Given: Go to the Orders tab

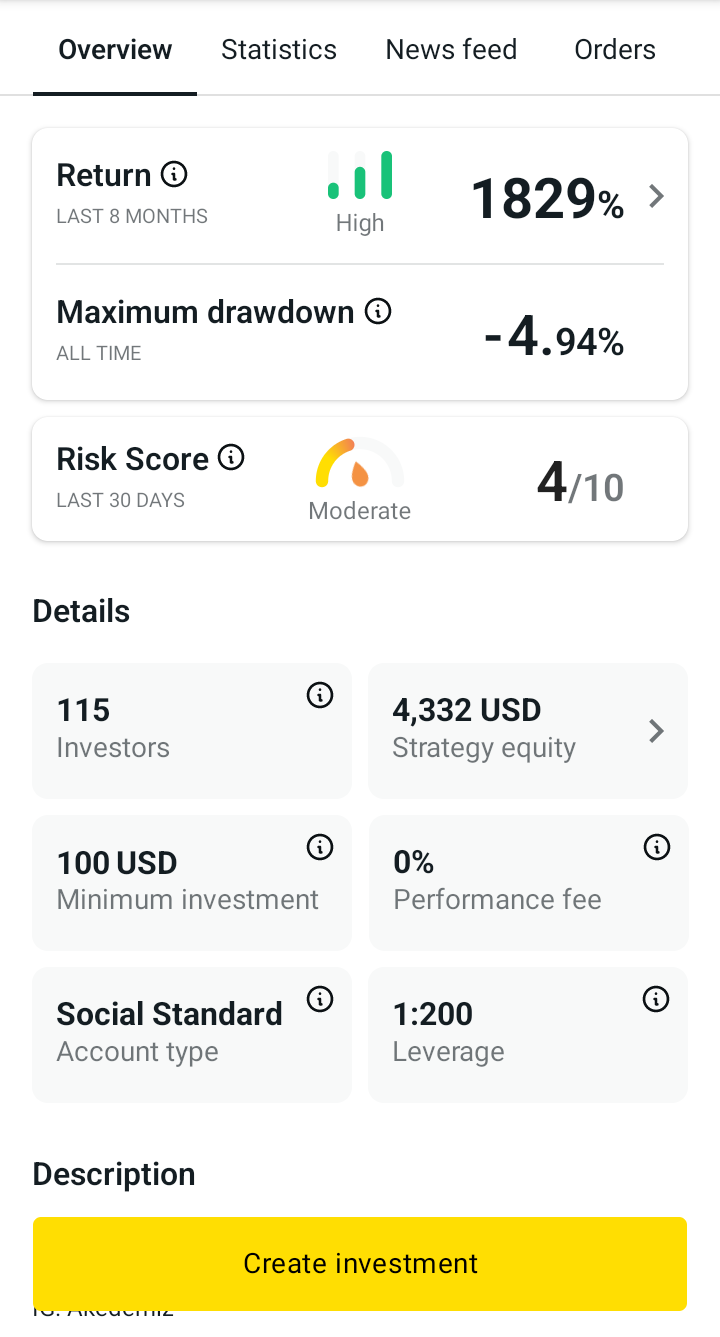Looking at the screenshot, I should [615, 50].
